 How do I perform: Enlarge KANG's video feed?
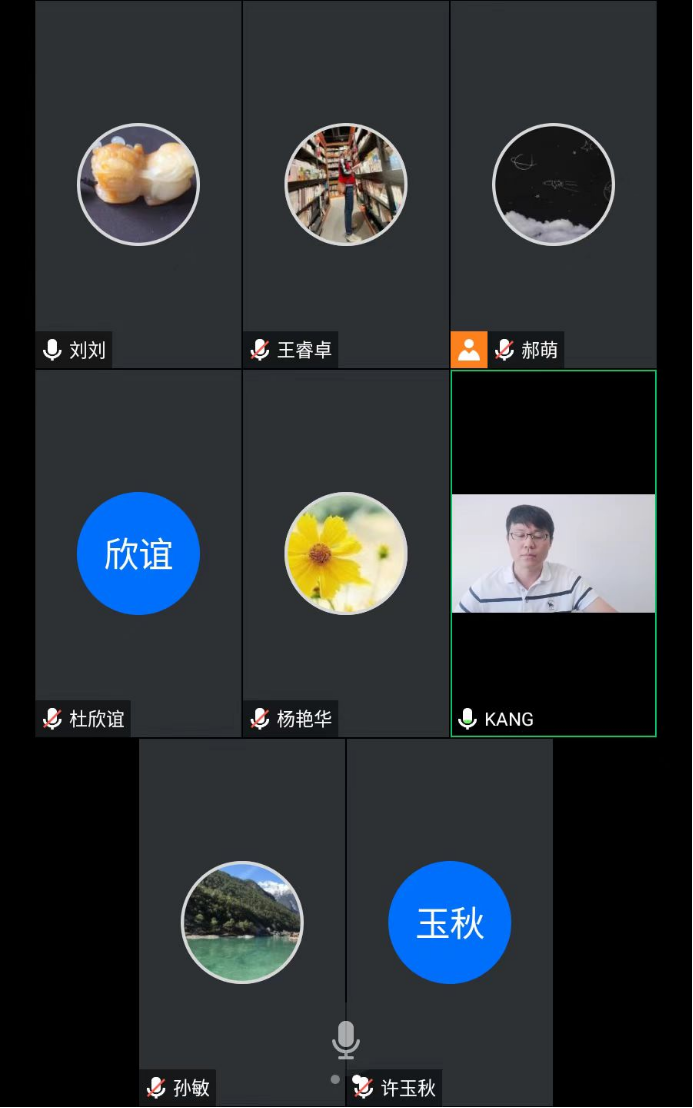(x=553, y=552)
